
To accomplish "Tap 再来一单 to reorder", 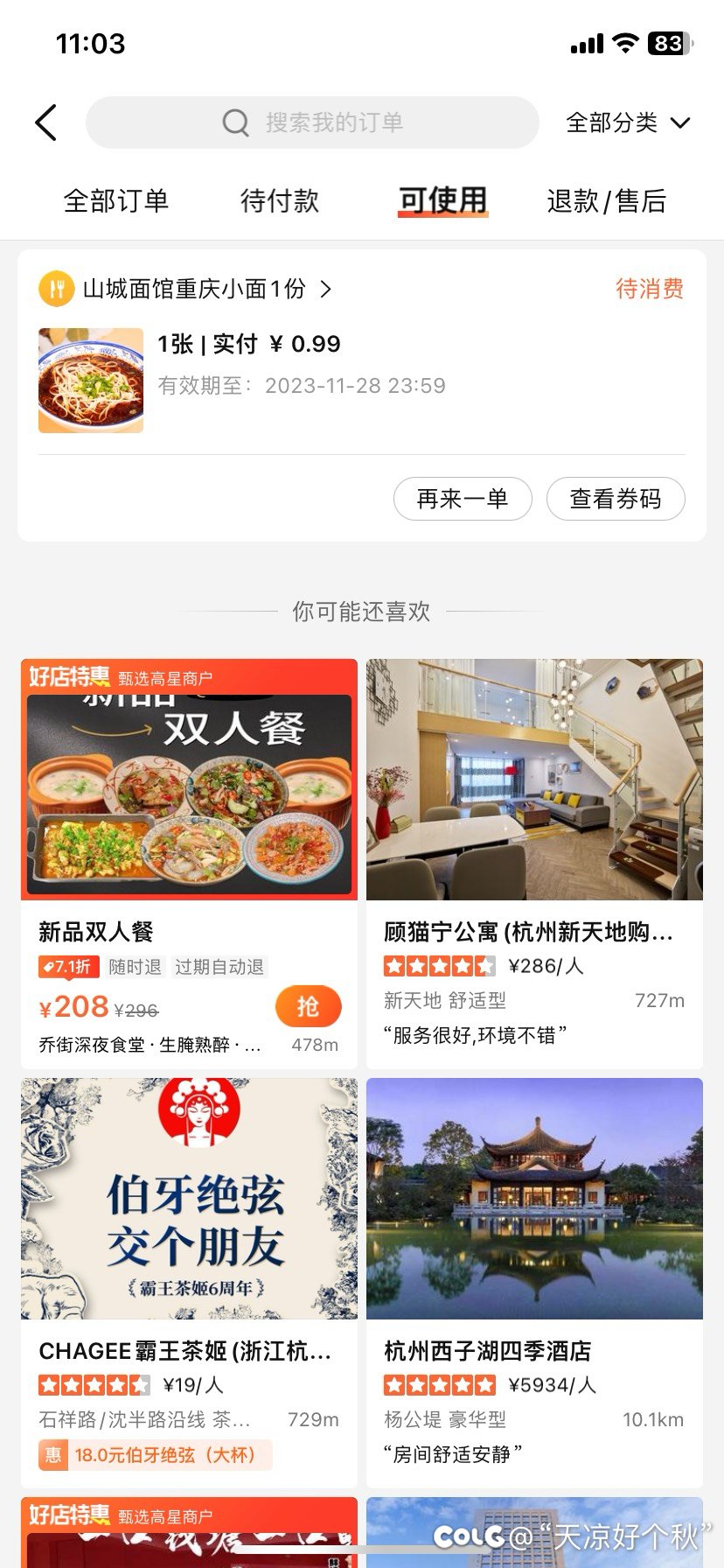I will tap(463, 499).
